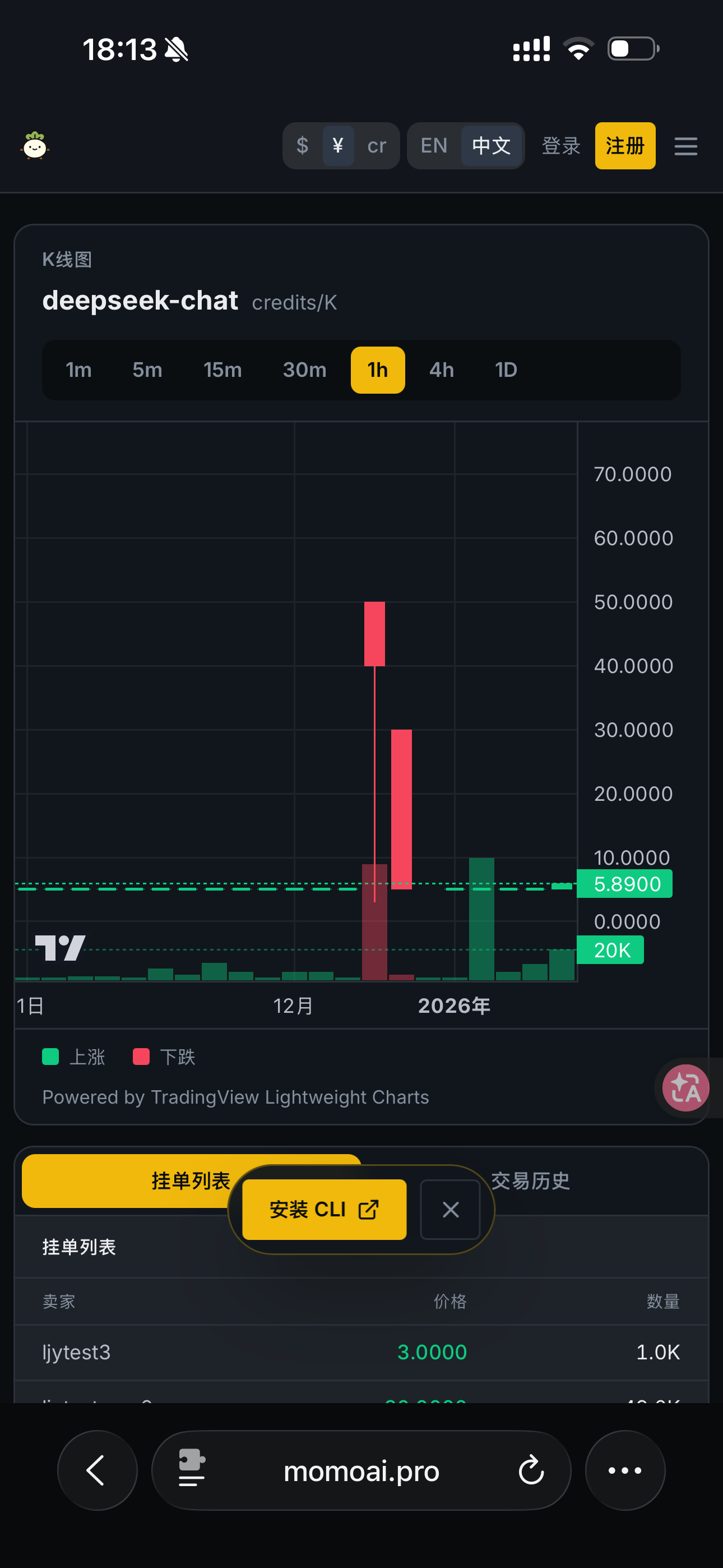Select the 1m chart interval

79,370
